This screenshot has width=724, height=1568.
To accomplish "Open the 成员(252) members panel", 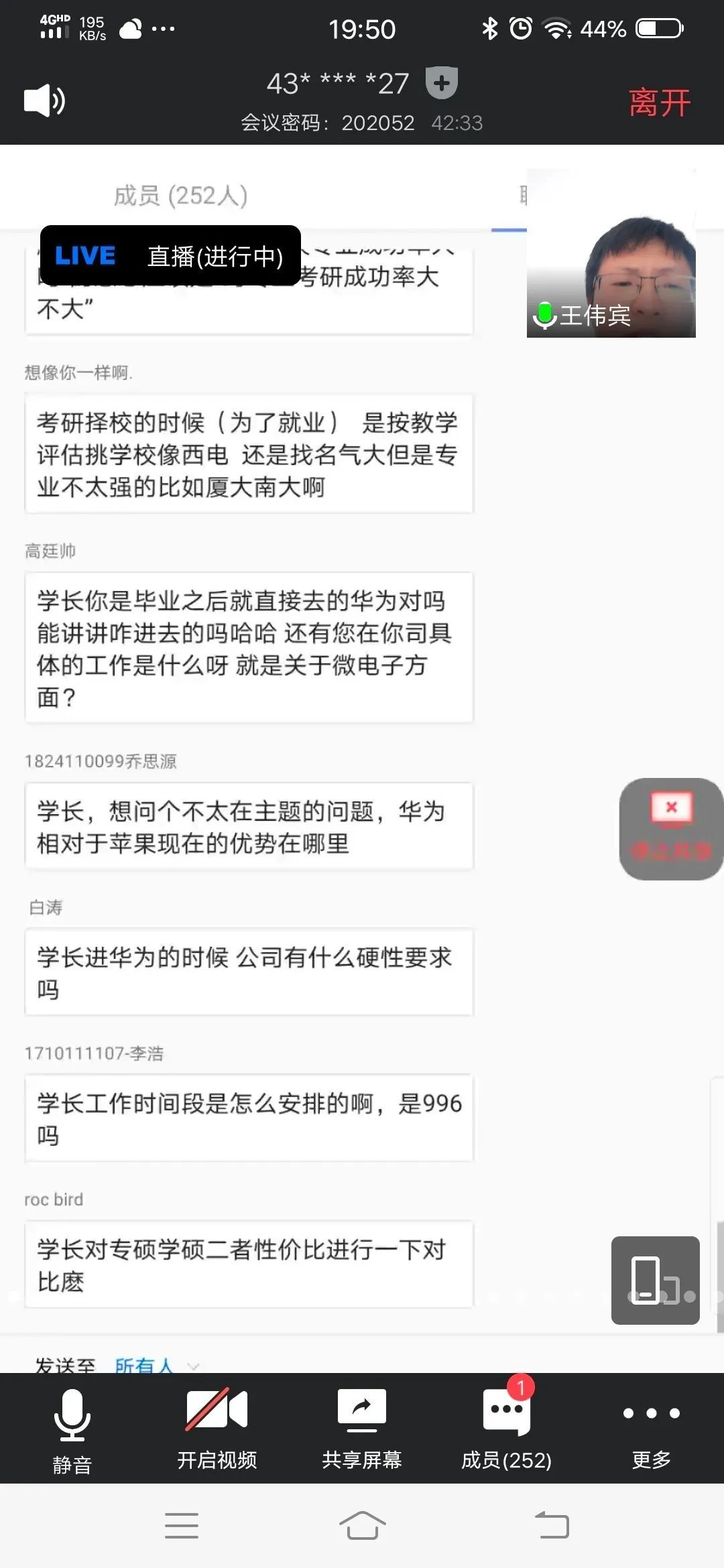I will [x=506, y=1427].
